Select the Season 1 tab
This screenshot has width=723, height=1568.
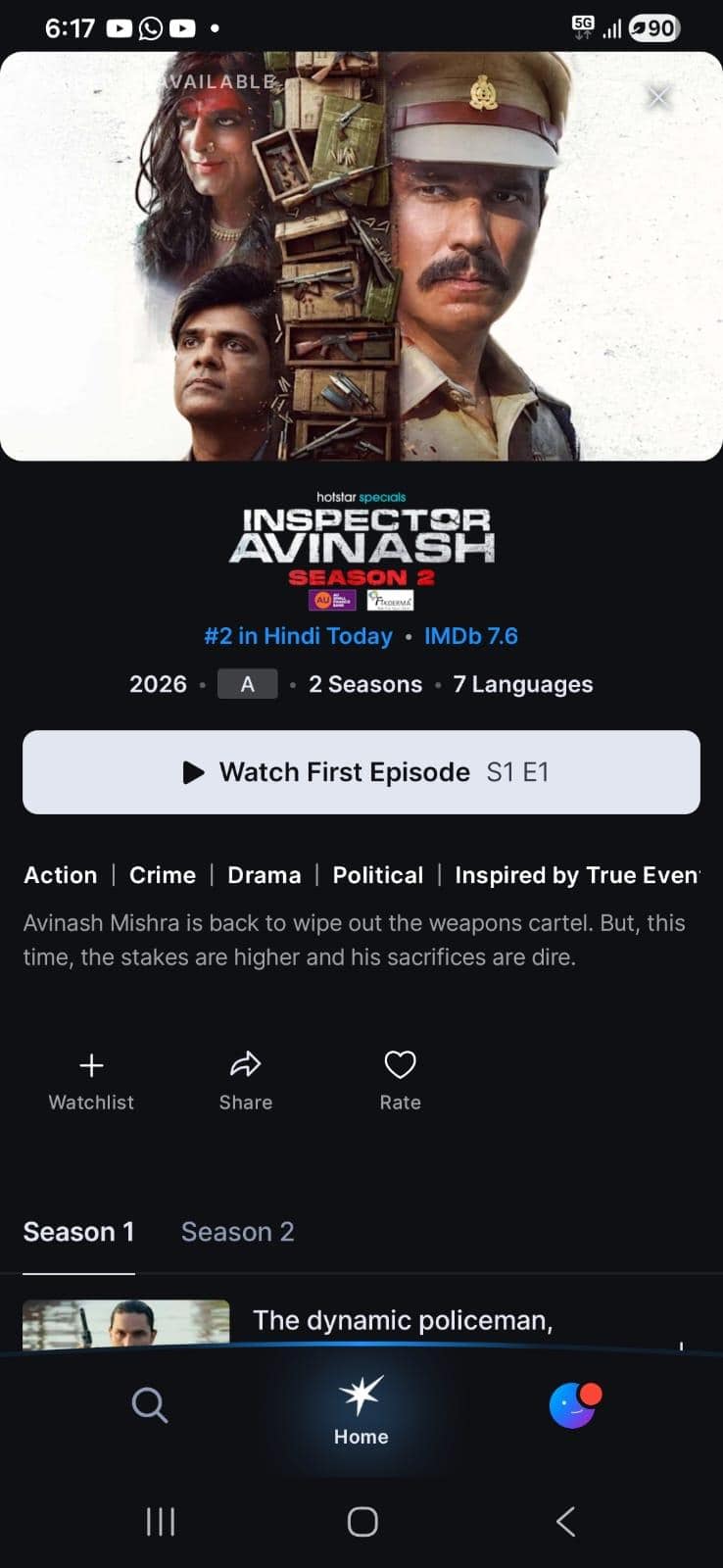click(x=78, y=1232)
